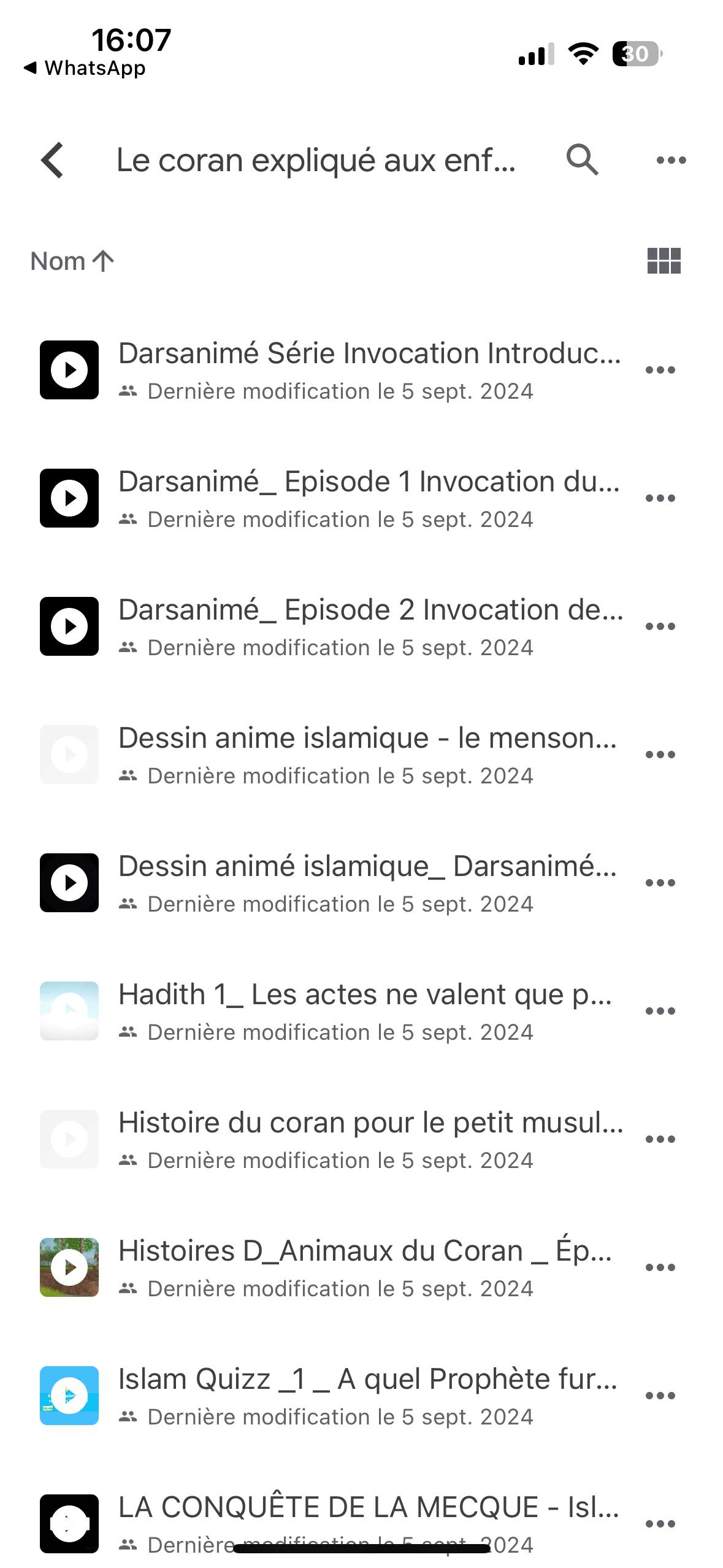Show options for Islam Quizz _1
The height and width of the screenshot is (1568, 723).
(660, 1396)
